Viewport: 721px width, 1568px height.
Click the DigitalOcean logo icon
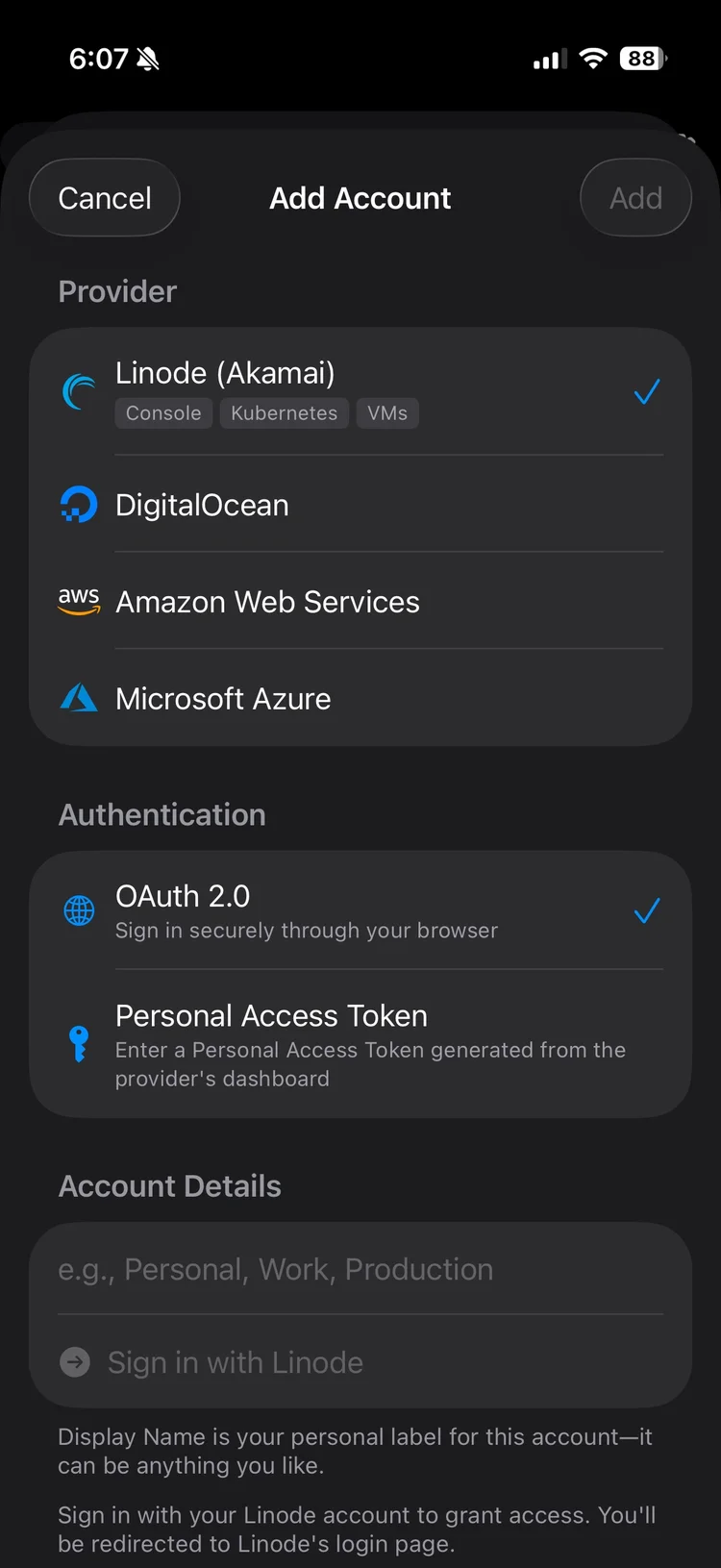click(x=79, y=504)
